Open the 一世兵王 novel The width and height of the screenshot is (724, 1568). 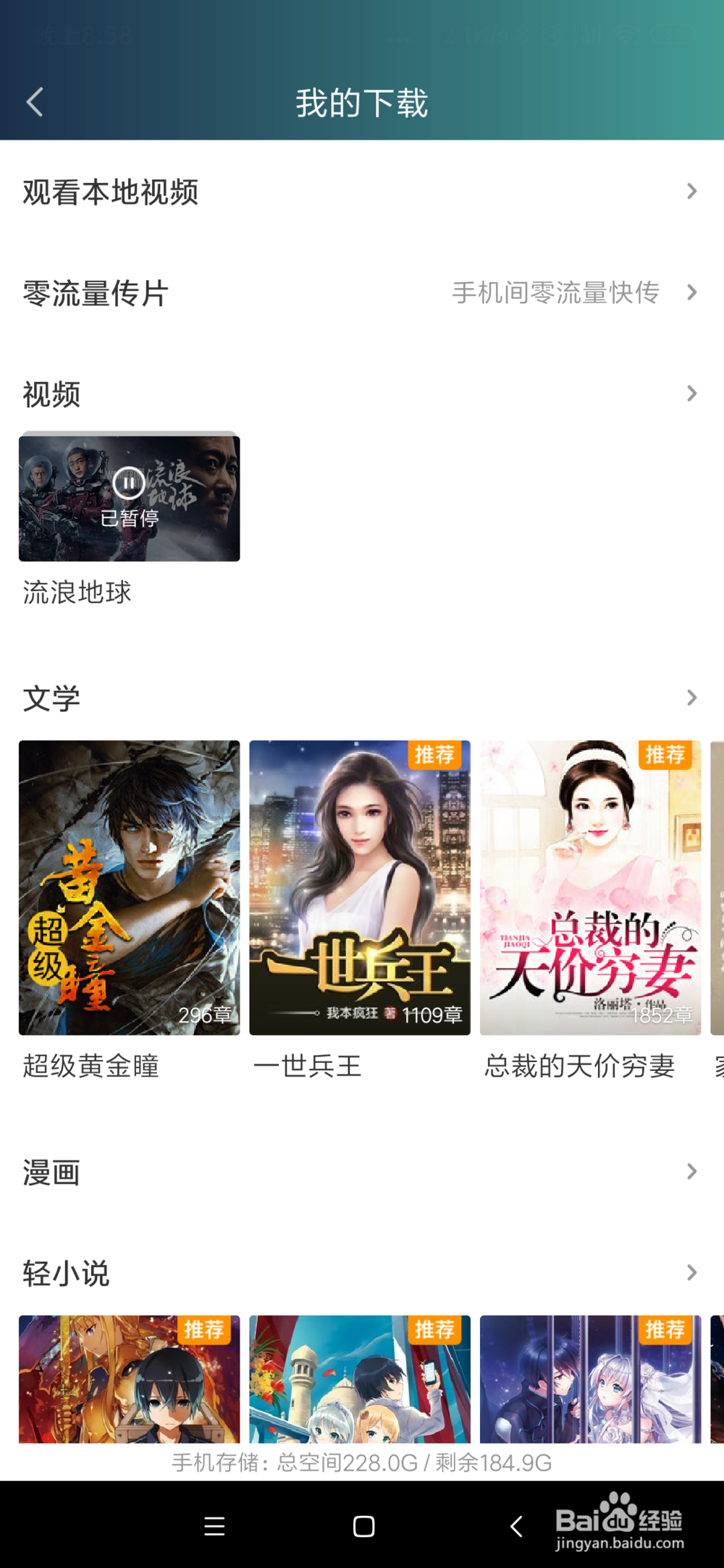tap(360, 887)
